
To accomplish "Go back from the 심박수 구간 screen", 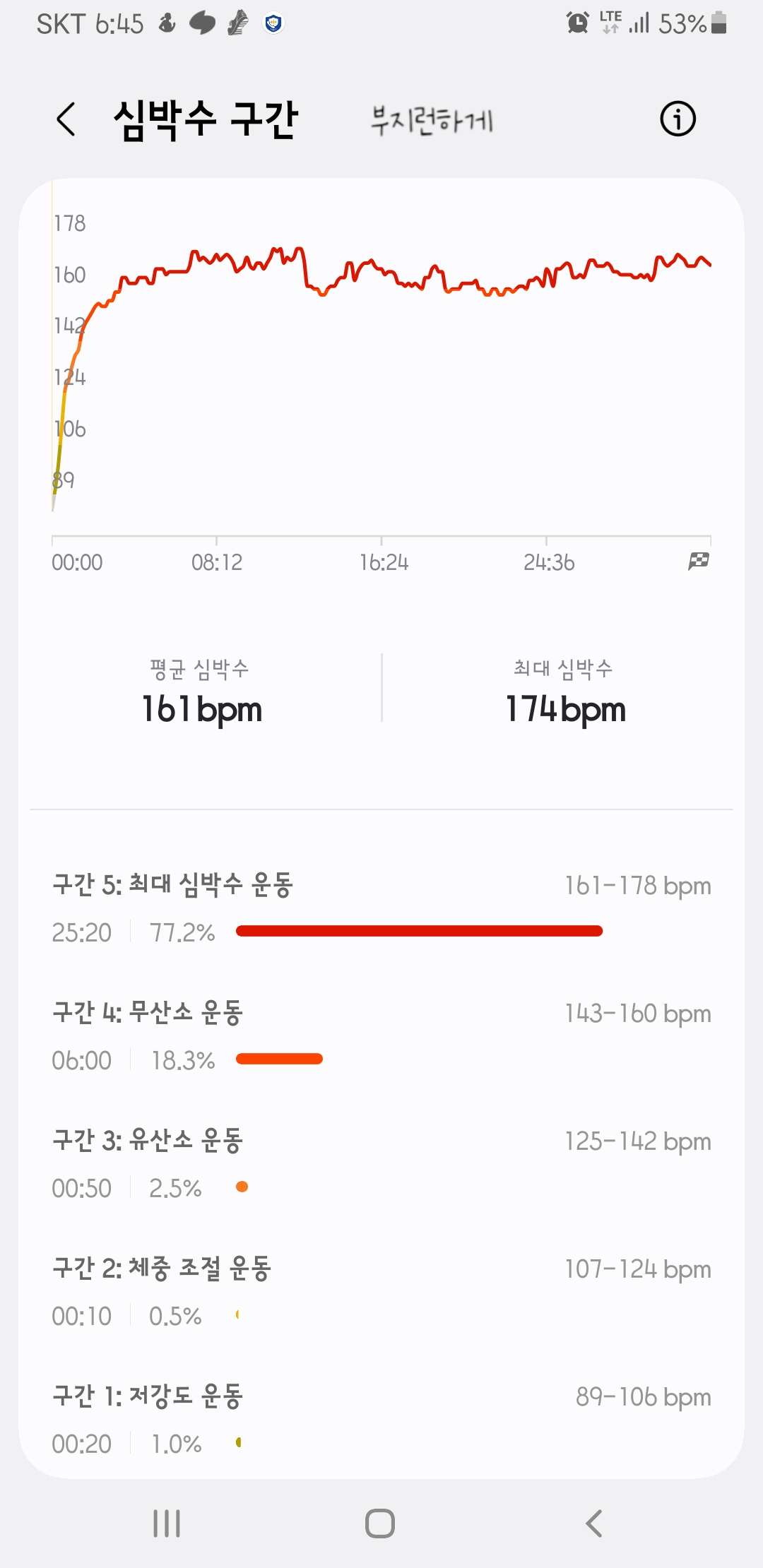I will click(66, 119).
